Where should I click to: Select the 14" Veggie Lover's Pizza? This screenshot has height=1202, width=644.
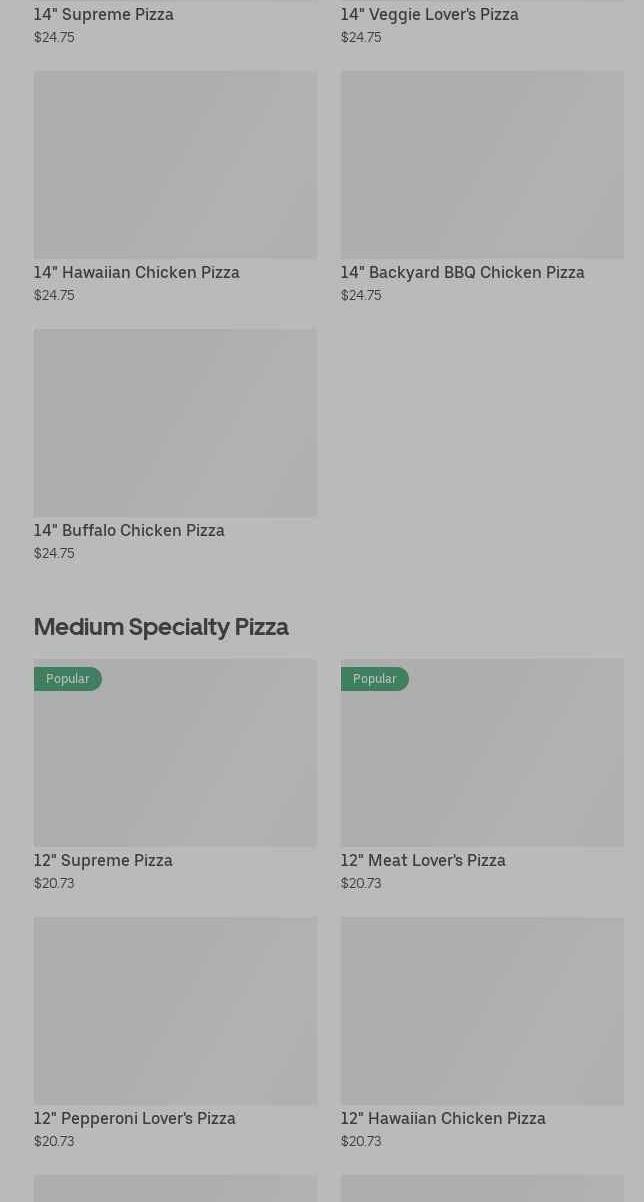click(x=429, y=15)
